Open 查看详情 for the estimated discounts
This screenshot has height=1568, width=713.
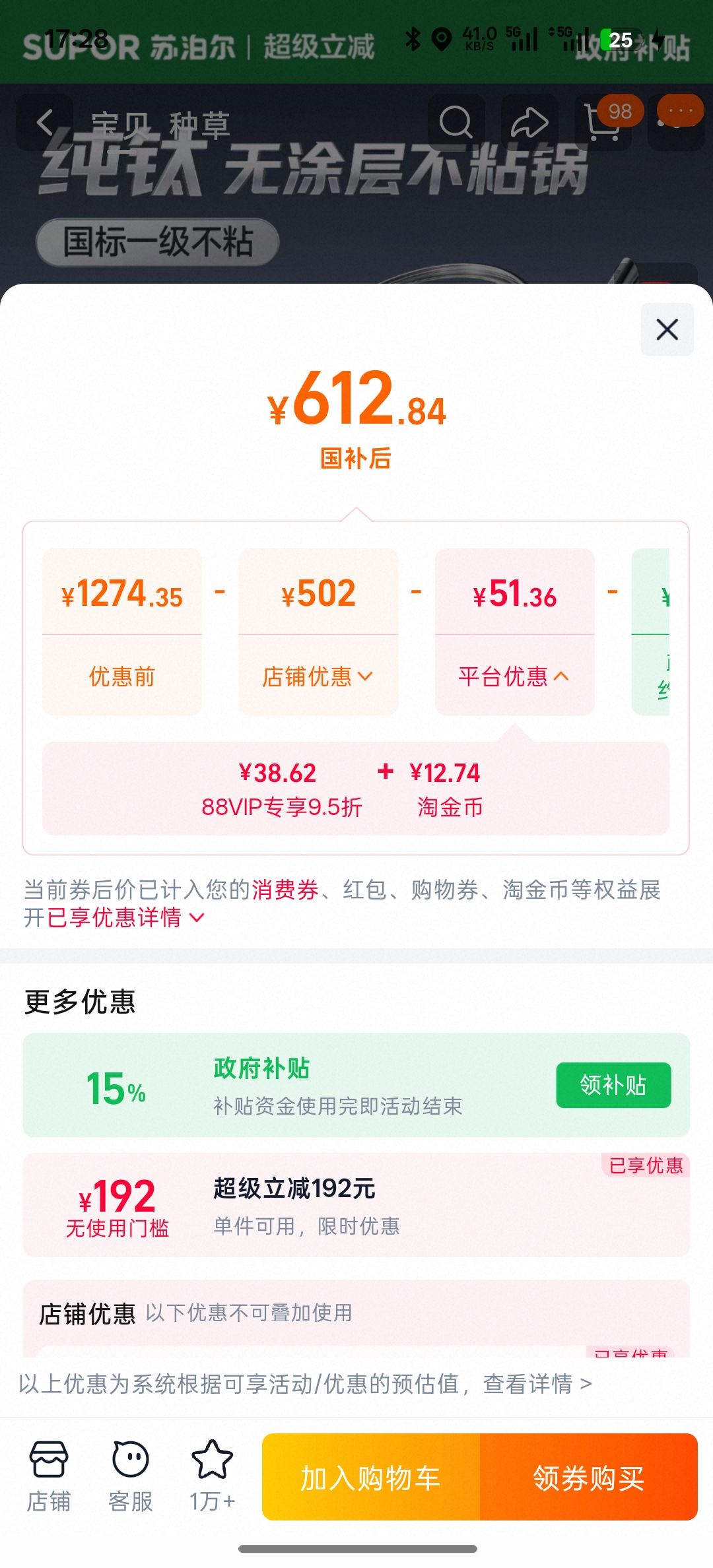[x=537, y=1383]
